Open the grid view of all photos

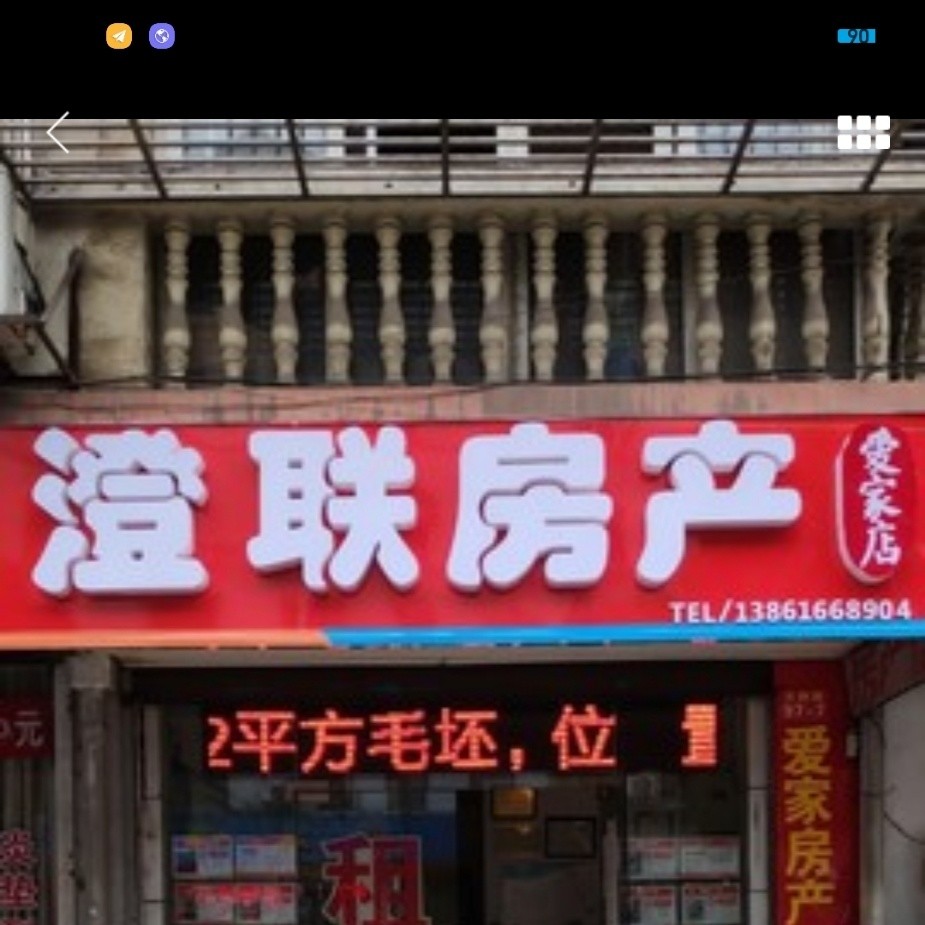click(863, 132)
